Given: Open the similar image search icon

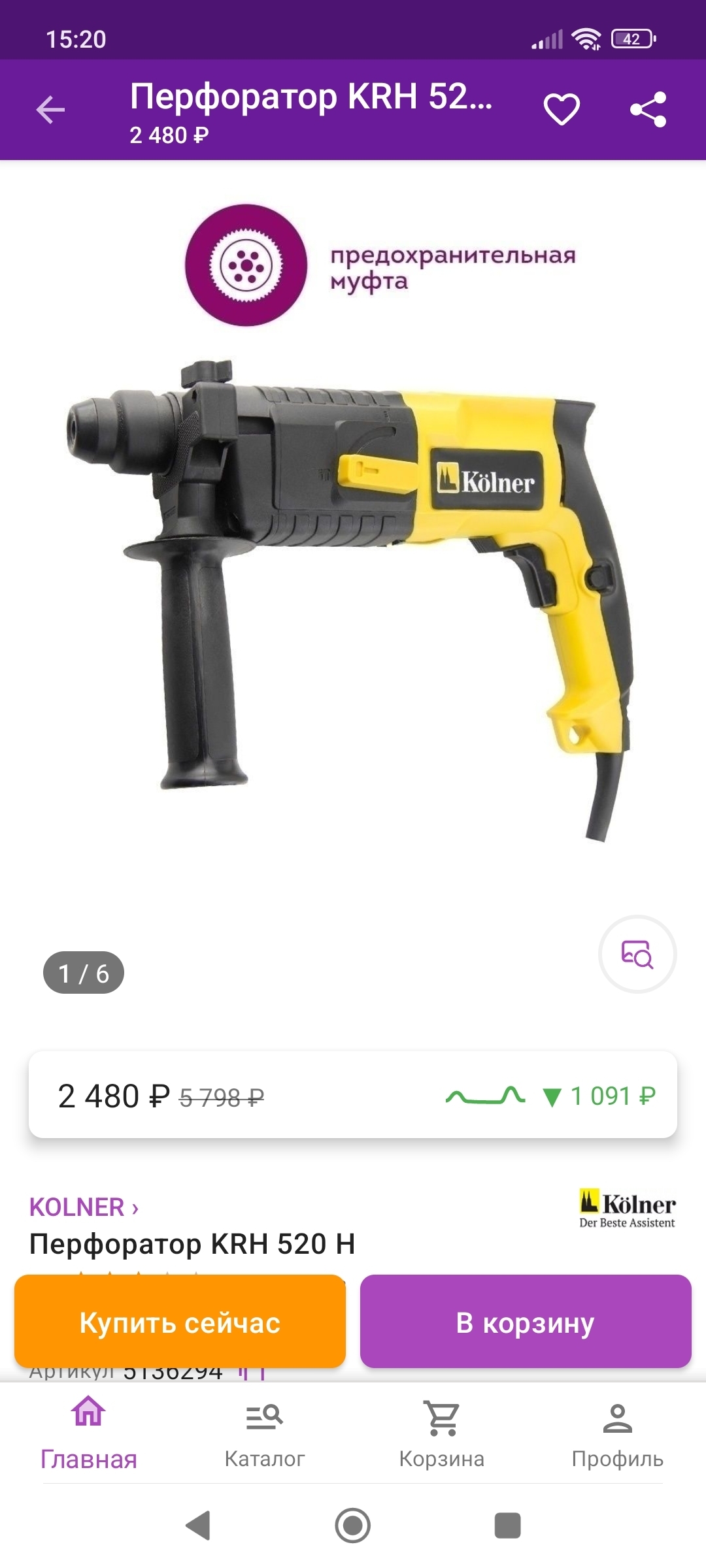Looking at the screenshot, I should tap(637, 954).
